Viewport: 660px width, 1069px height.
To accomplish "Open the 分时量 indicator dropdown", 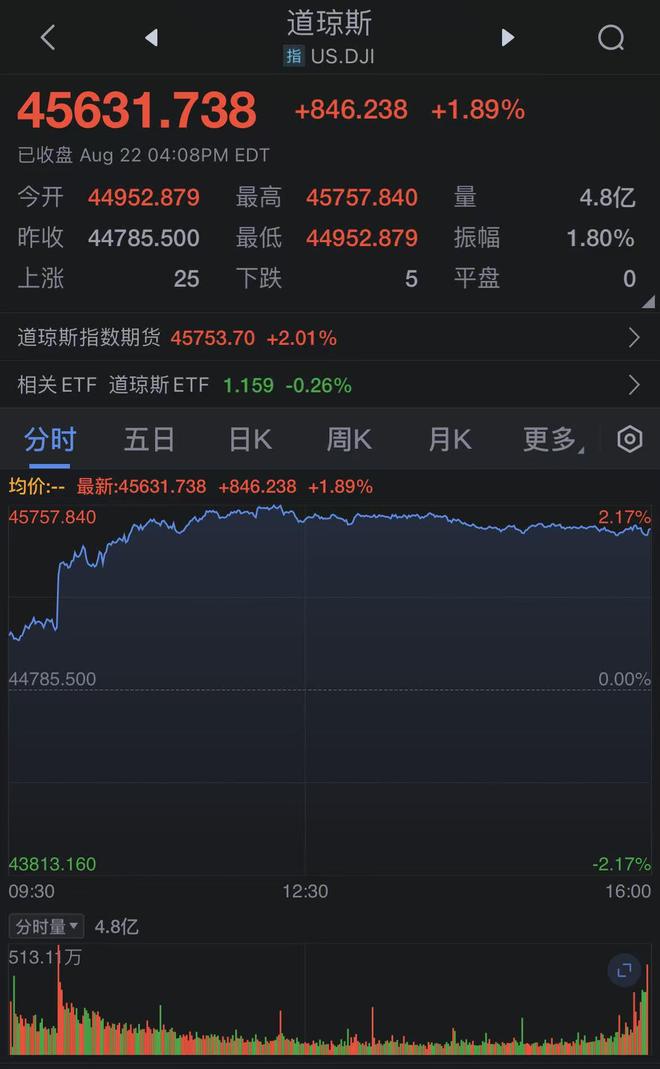I will (46, 927).
